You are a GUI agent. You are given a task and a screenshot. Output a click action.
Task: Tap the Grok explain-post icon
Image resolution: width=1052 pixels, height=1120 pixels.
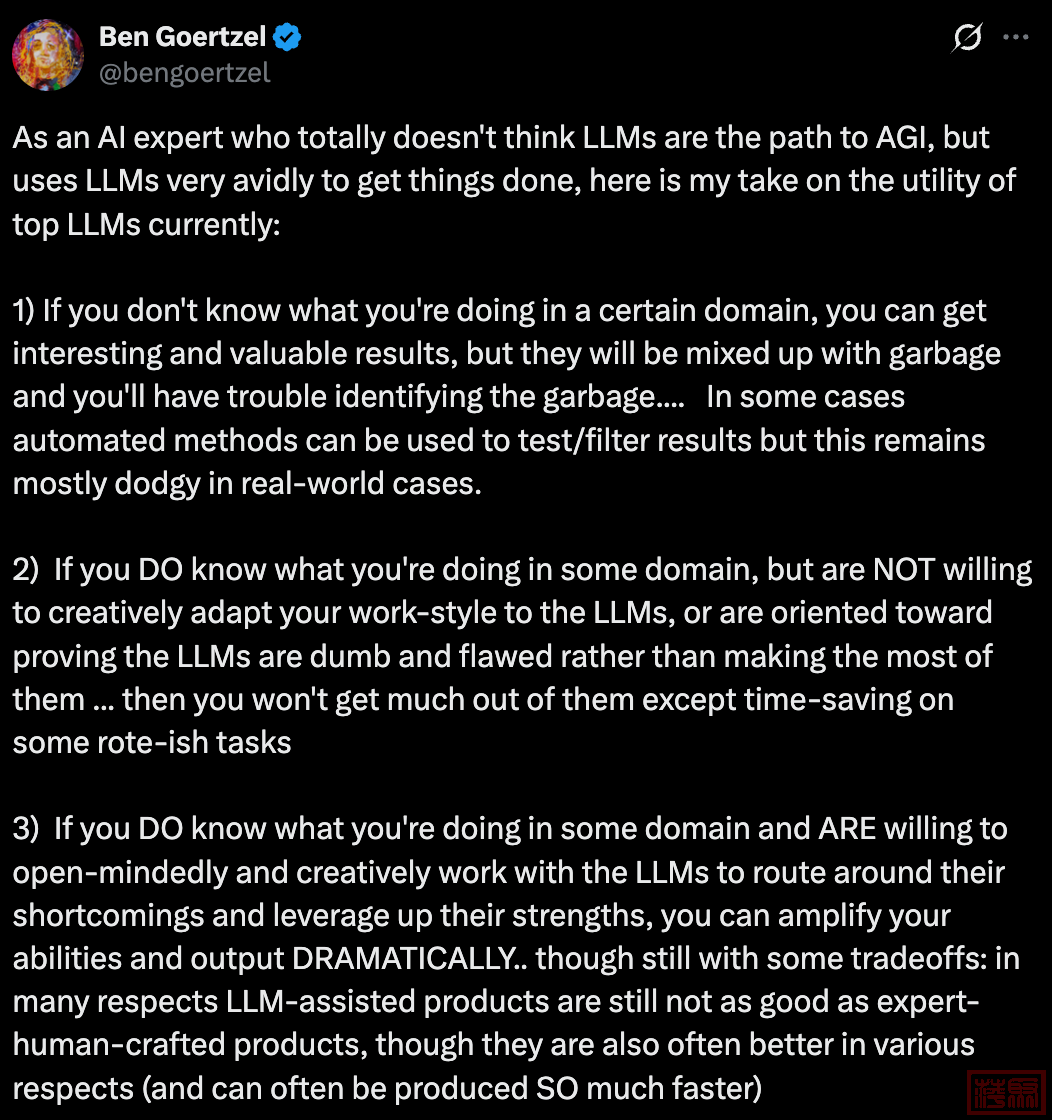click(967, 38)
